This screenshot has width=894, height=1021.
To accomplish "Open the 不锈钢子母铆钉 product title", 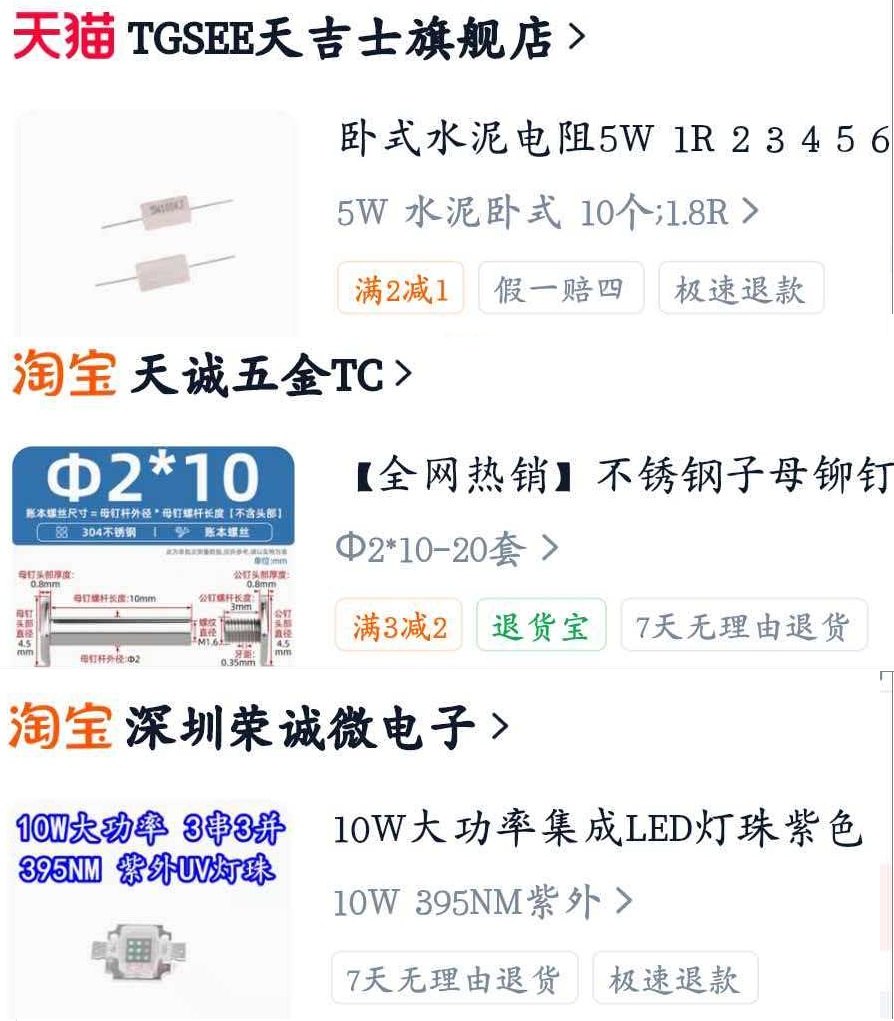I will pyautogui.click(x=622, y=478).
